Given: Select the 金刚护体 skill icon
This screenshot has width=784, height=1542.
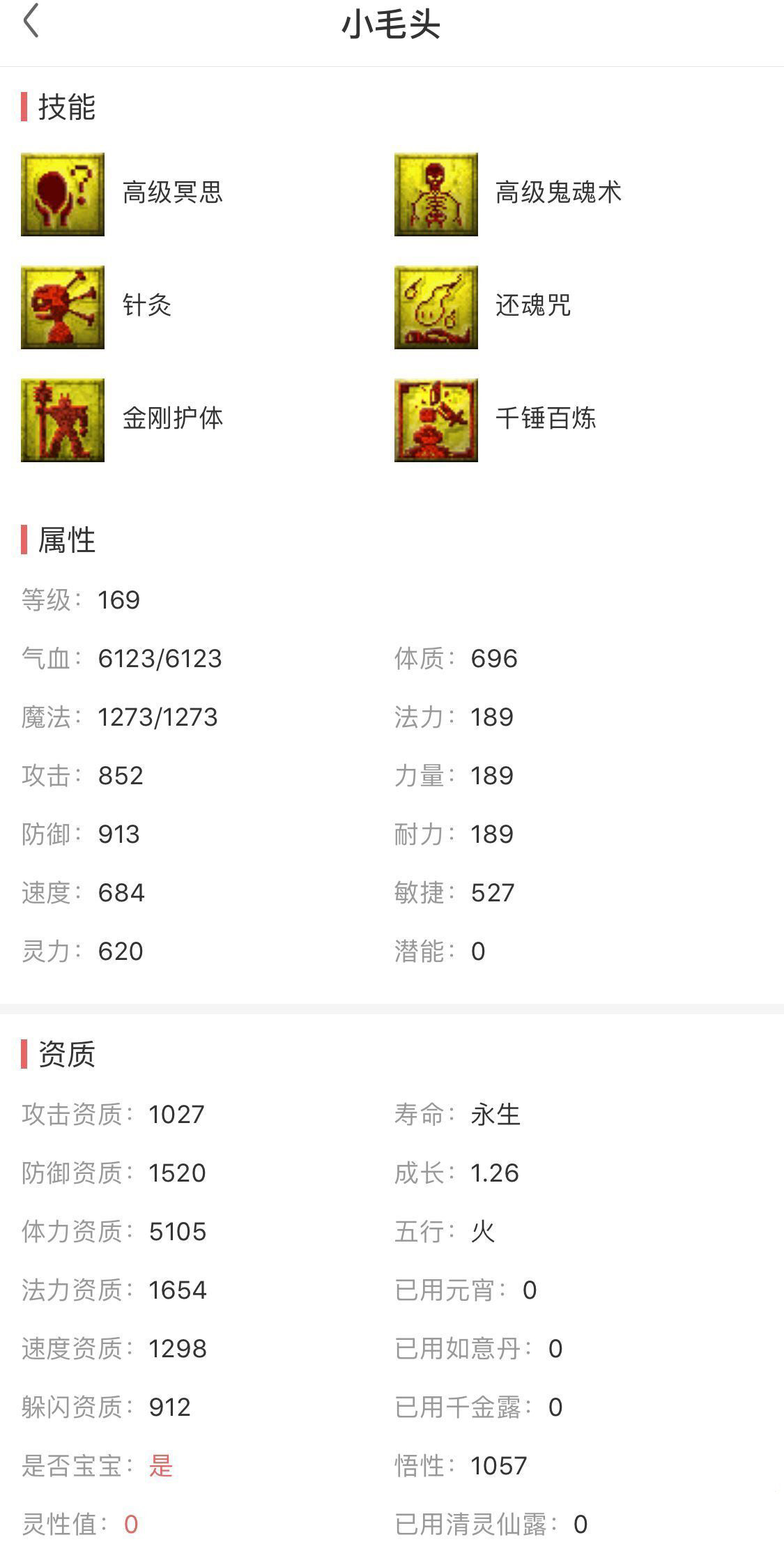Looking at the screenshot, I should click(63, 420).
